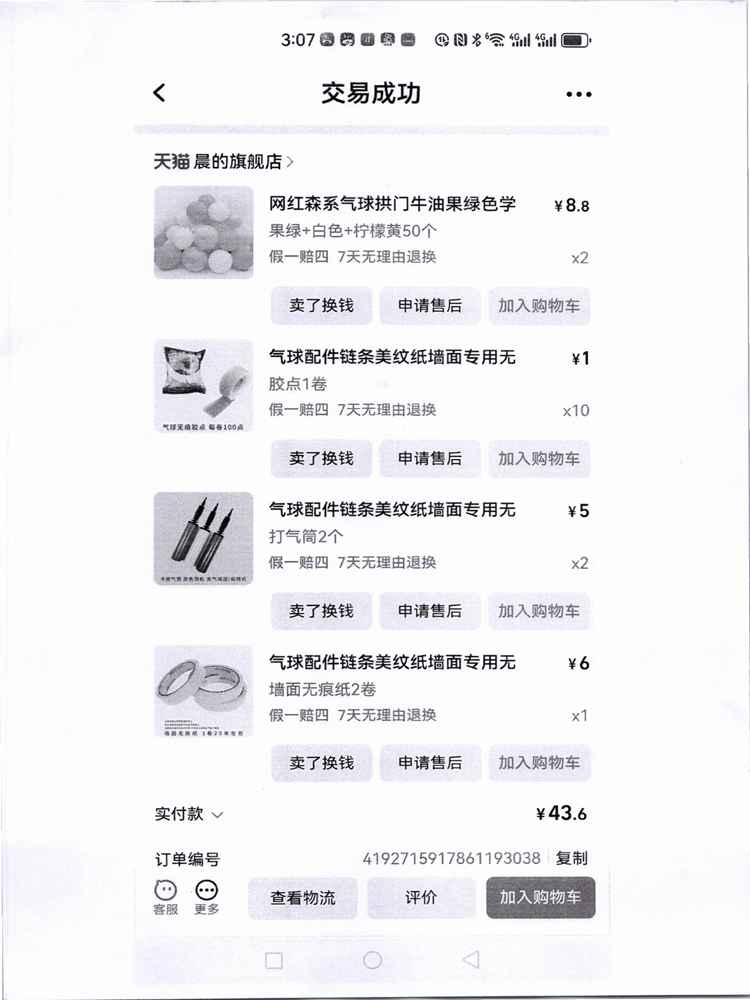Add the 墙面无痕纸2卷 item to the cart
The width and height of the screenshot is (750, 1000).
point(539,763)
